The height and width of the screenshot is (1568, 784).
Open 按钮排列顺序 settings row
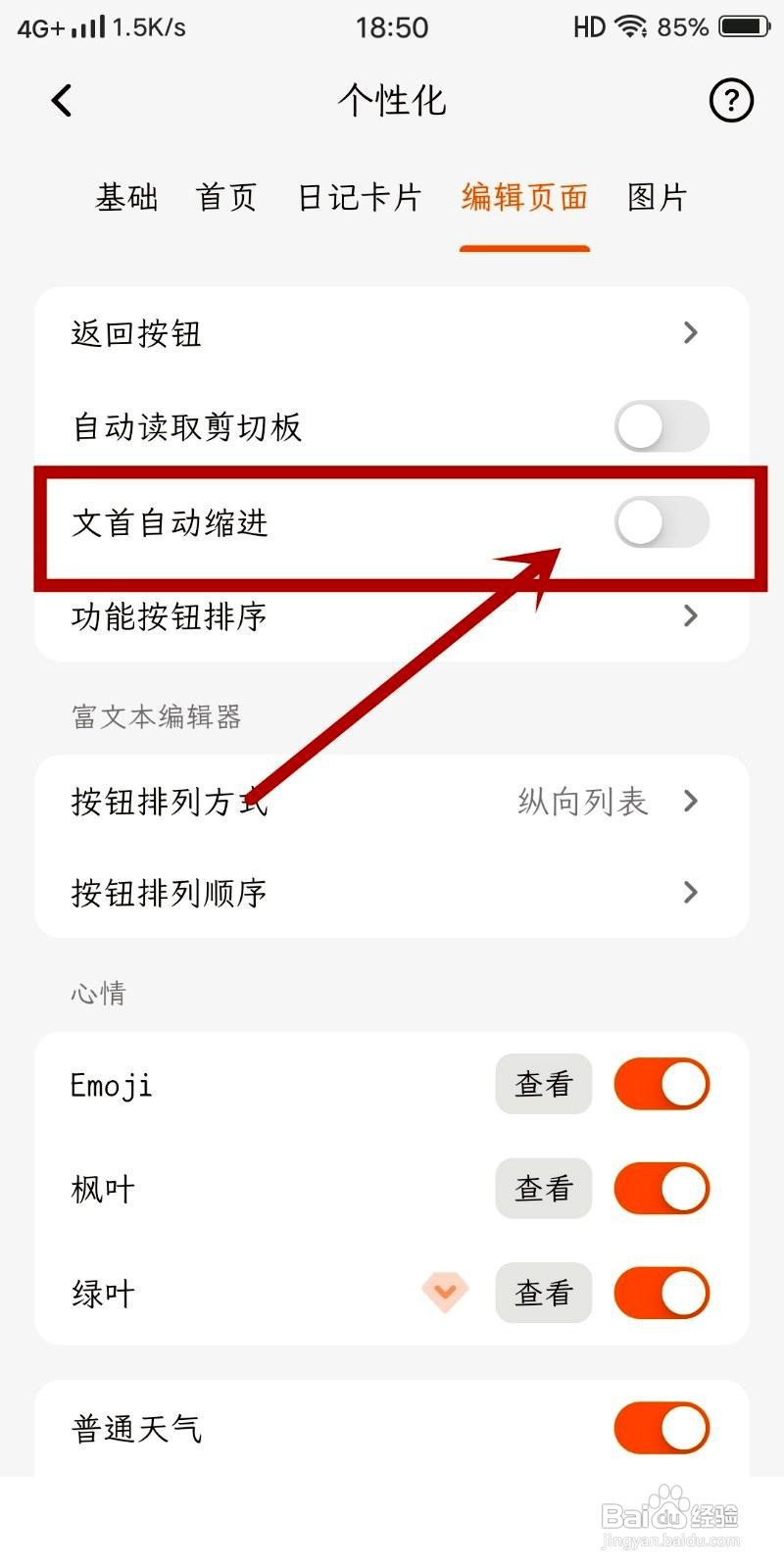click(392, 893)
